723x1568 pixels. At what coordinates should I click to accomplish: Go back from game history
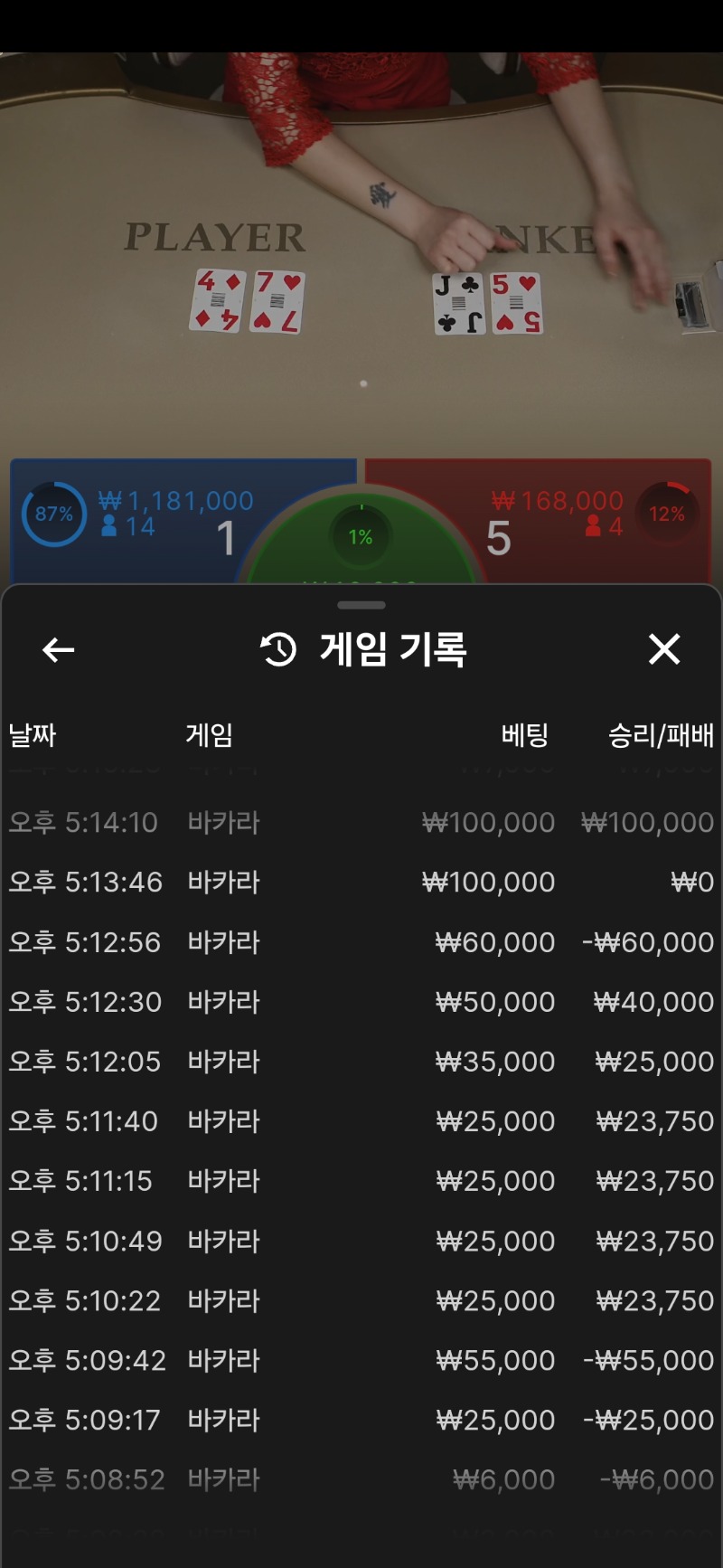pyautogui.click(x=59, y=649)
